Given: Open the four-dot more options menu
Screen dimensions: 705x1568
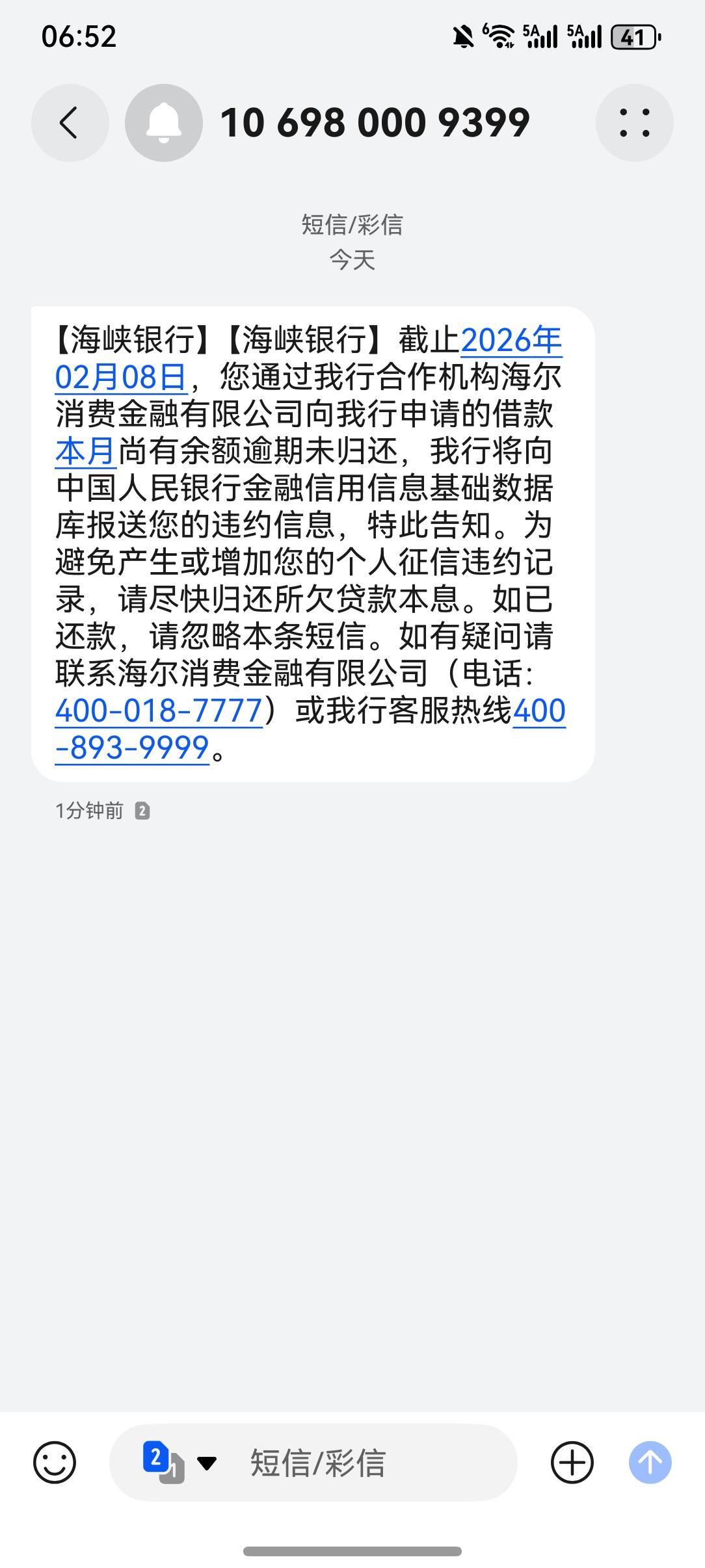Looking at the screenshot, I should coord(634,123).
